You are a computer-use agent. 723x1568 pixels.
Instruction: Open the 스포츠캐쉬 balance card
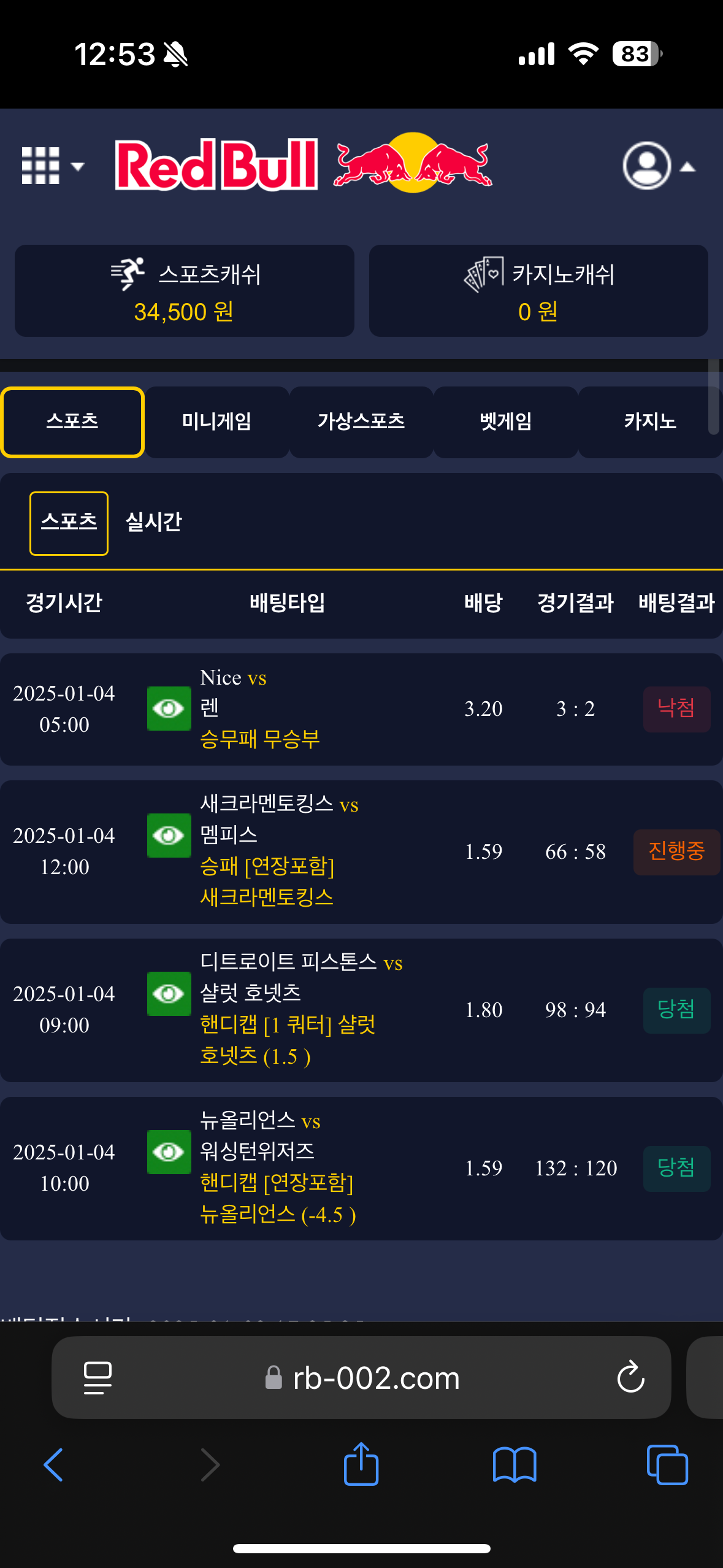point(185,291)
